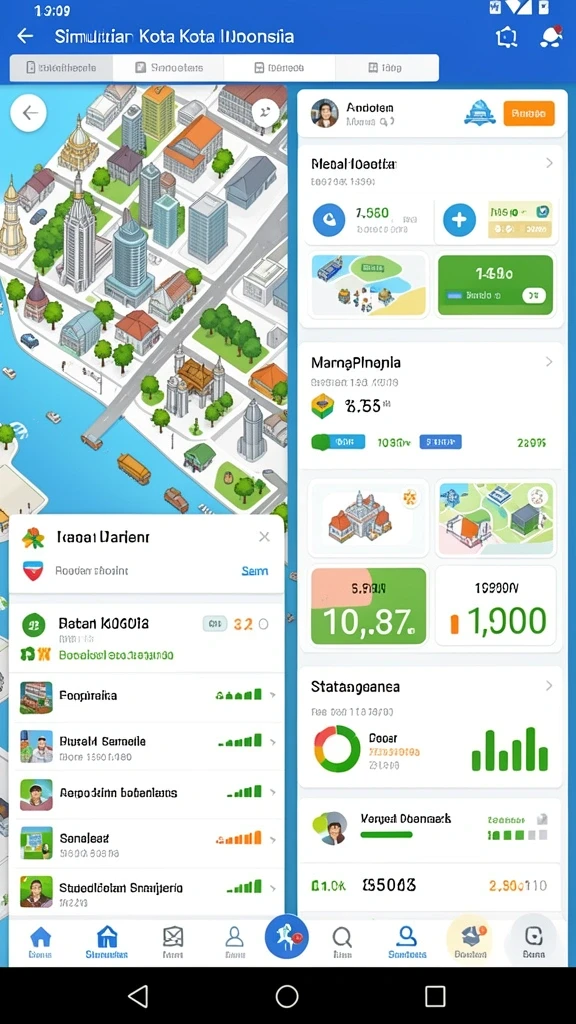Open the Biurald Semoile row
576x1024 pixels.
coord(147,746)
